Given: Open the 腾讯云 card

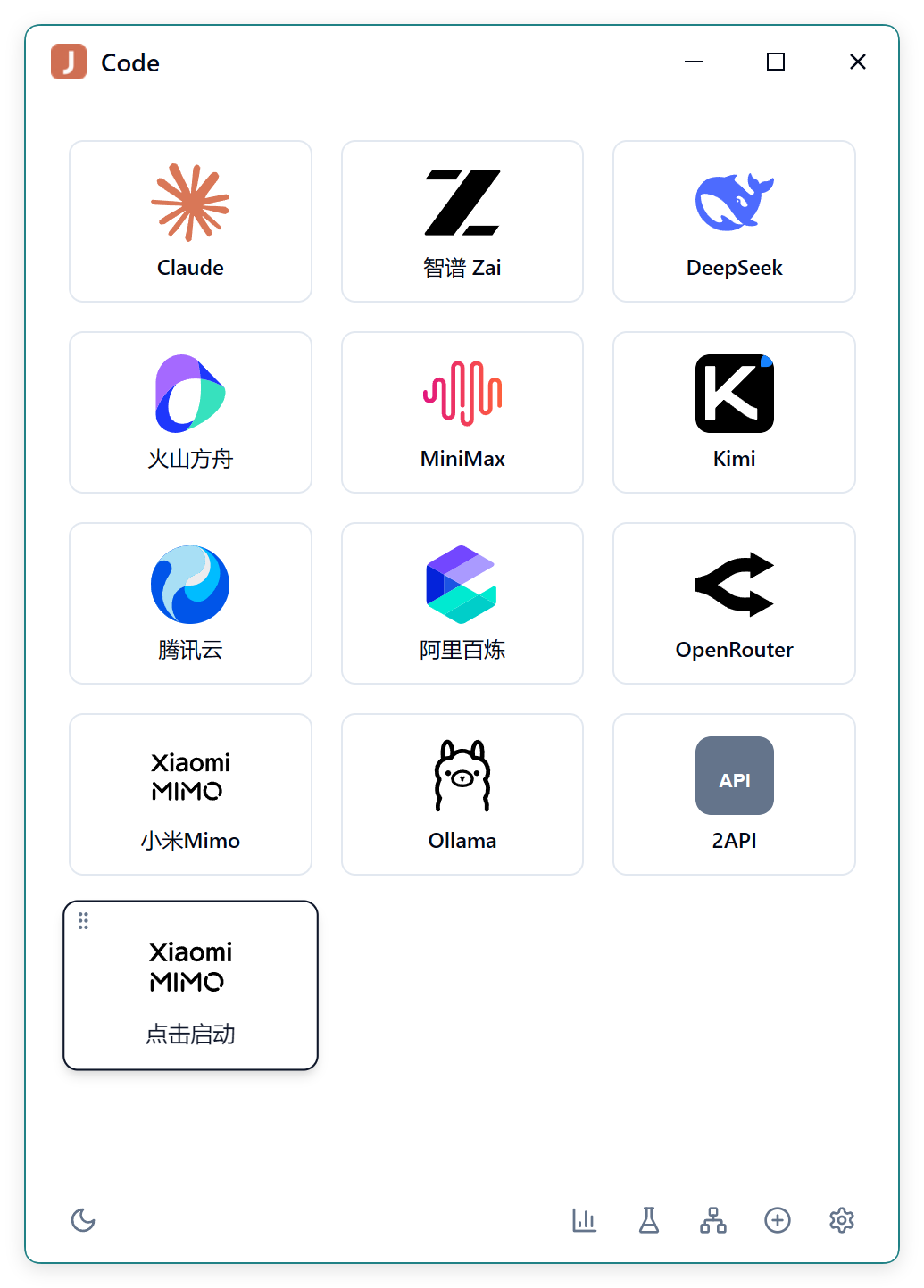Looking at the screenshot, I should pyautogui.click(x=190, y=603).
